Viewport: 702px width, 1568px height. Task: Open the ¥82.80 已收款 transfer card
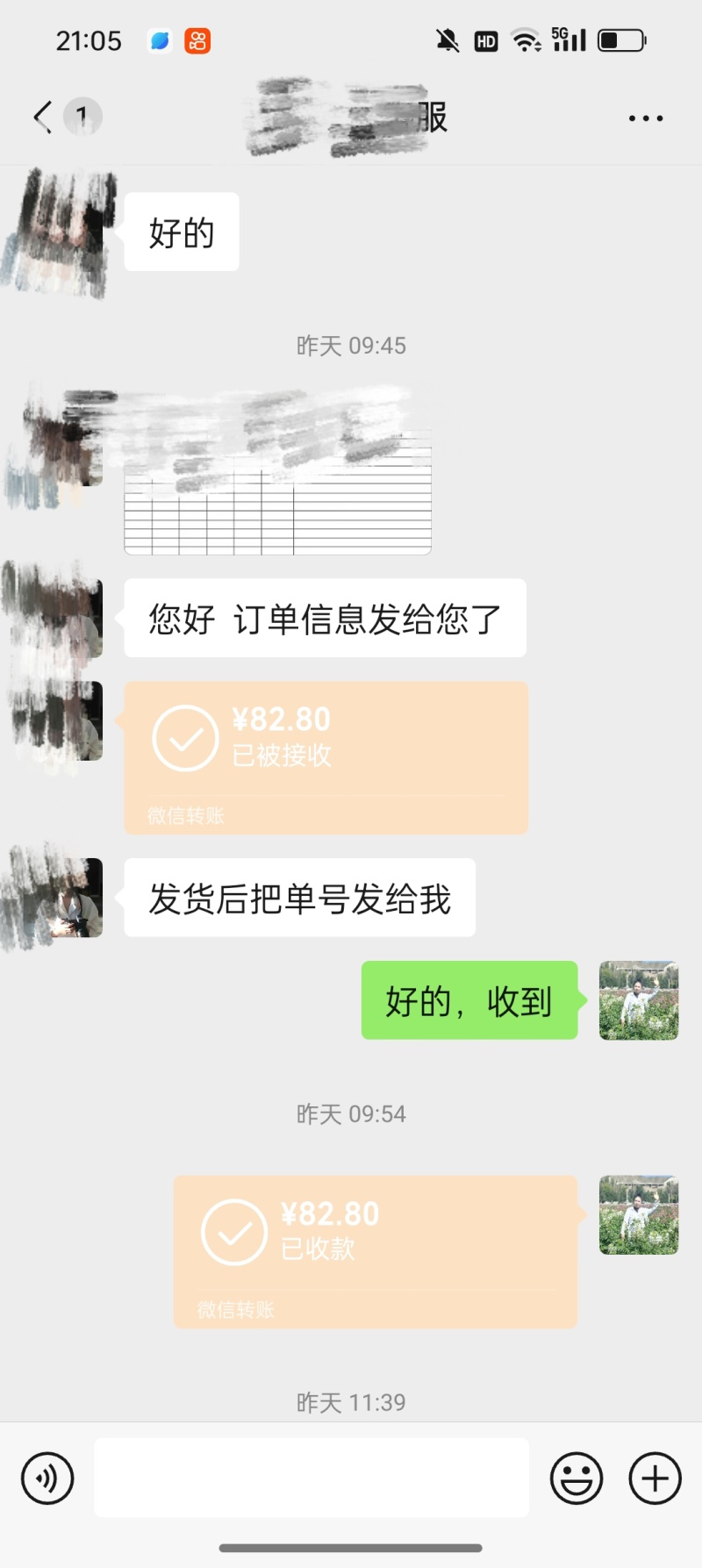click(376, 1252)
